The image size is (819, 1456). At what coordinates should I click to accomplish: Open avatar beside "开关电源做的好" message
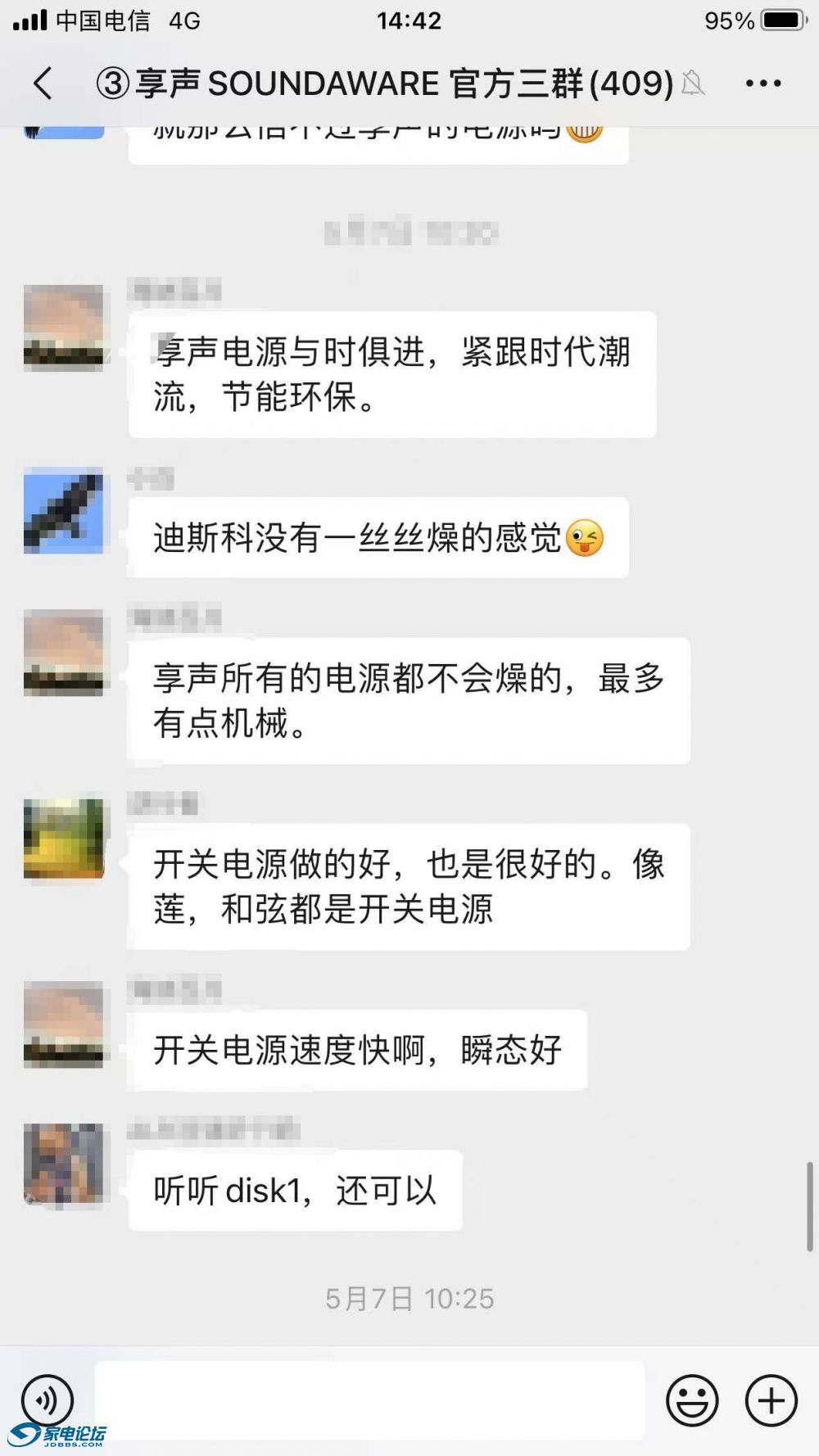coord(64,839)
